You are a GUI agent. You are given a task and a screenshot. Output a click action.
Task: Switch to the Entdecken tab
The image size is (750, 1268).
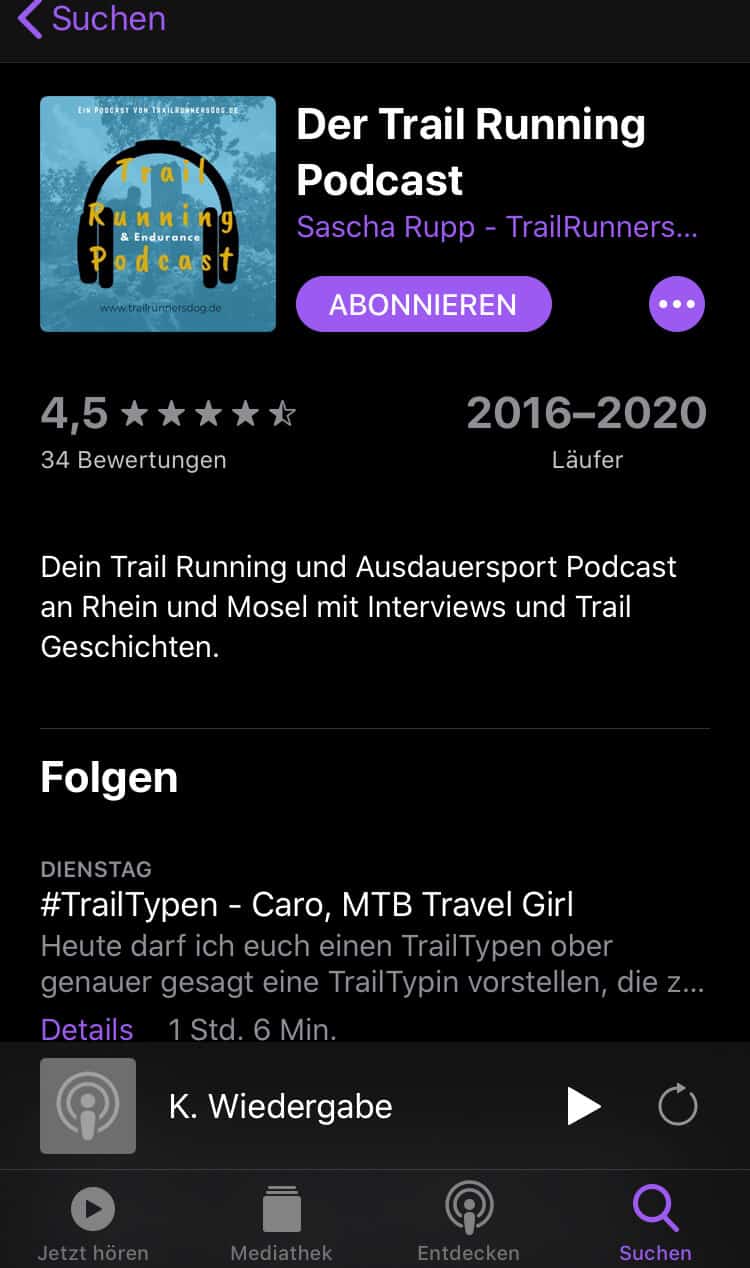pyautogui.click(x=468, y=1222)
